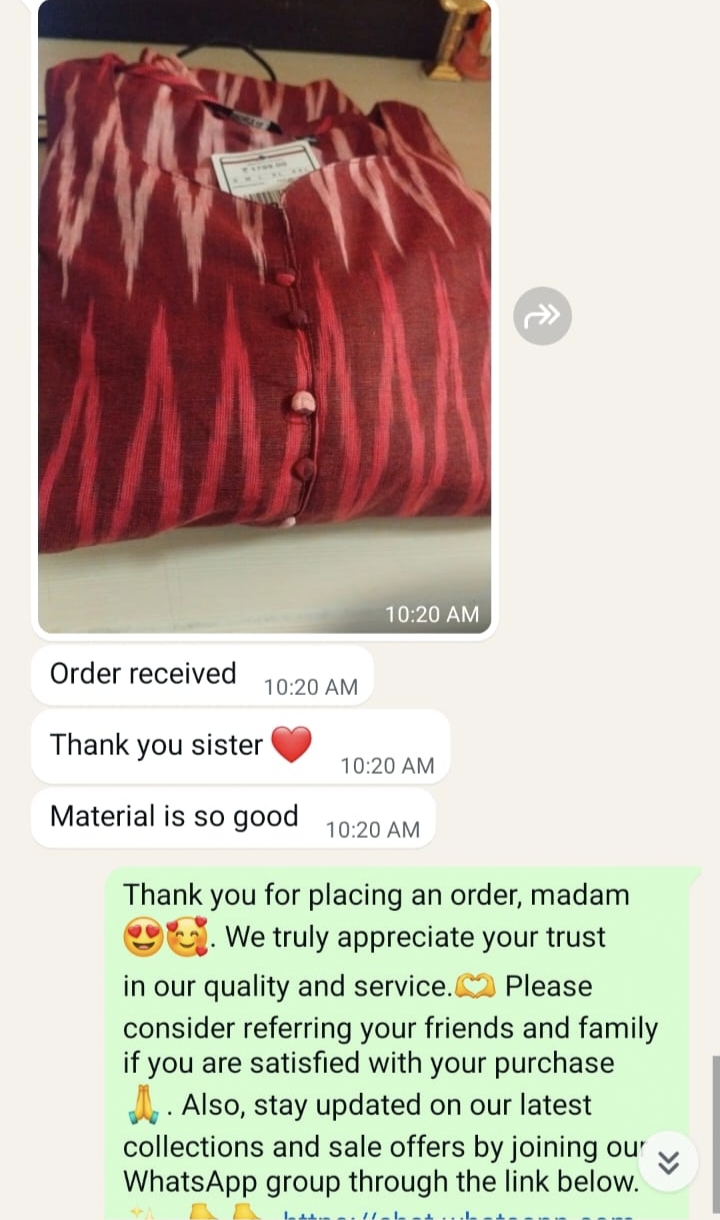Open the red kurti photo message
Image resolution: width=720 pixels, height=1220 pixels.
click(264, 320)
